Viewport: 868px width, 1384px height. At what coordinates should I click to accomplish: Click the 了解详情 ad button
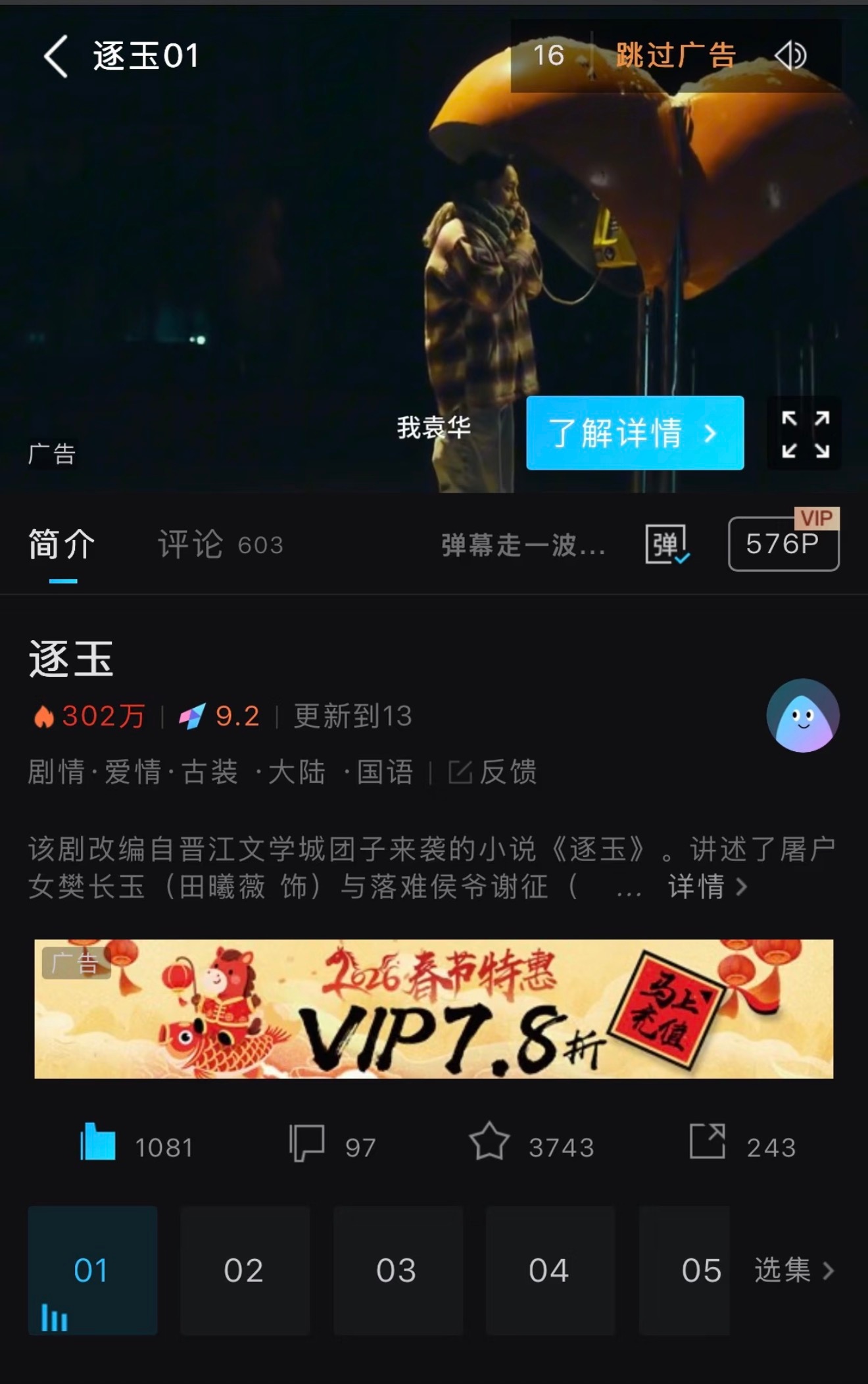635,433
